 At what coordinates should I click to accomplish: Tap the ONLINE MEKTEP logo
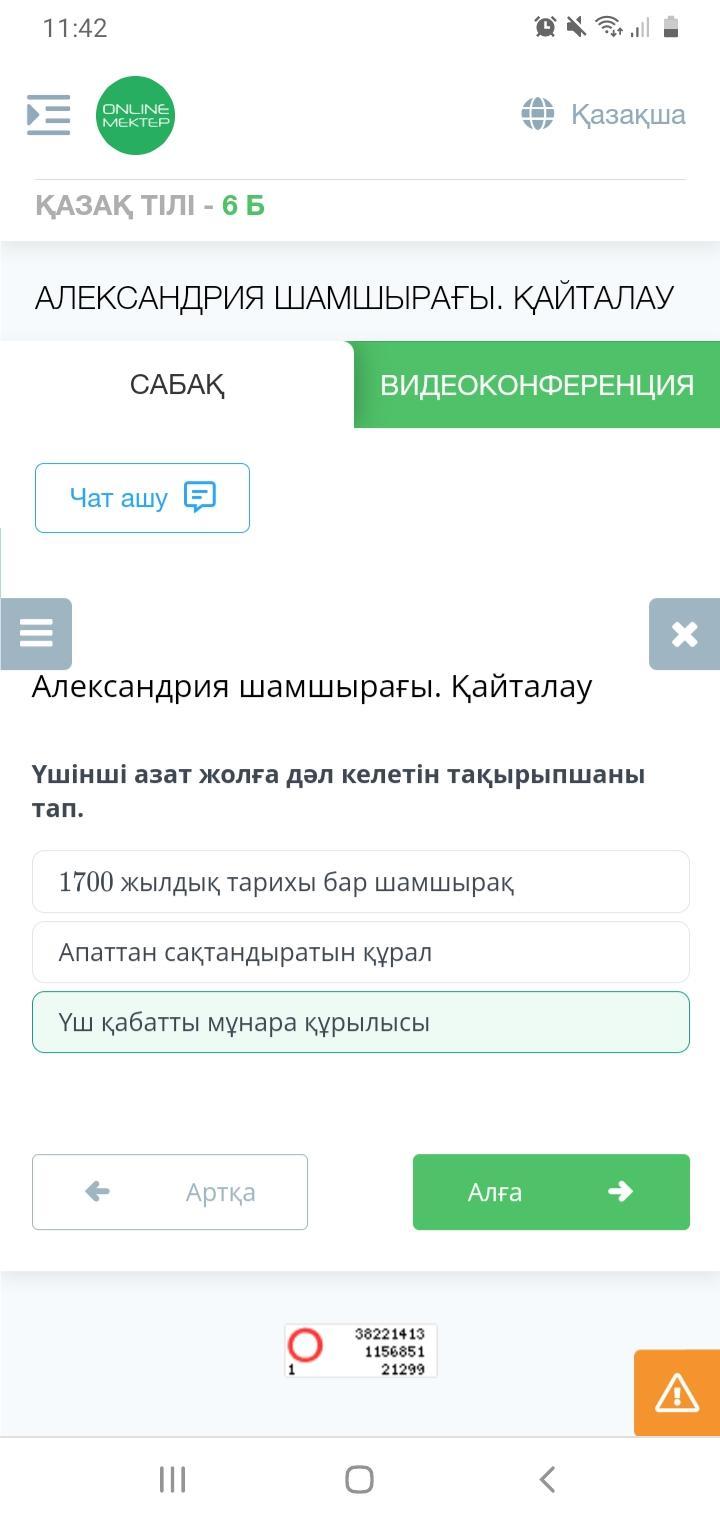point(135,115)
